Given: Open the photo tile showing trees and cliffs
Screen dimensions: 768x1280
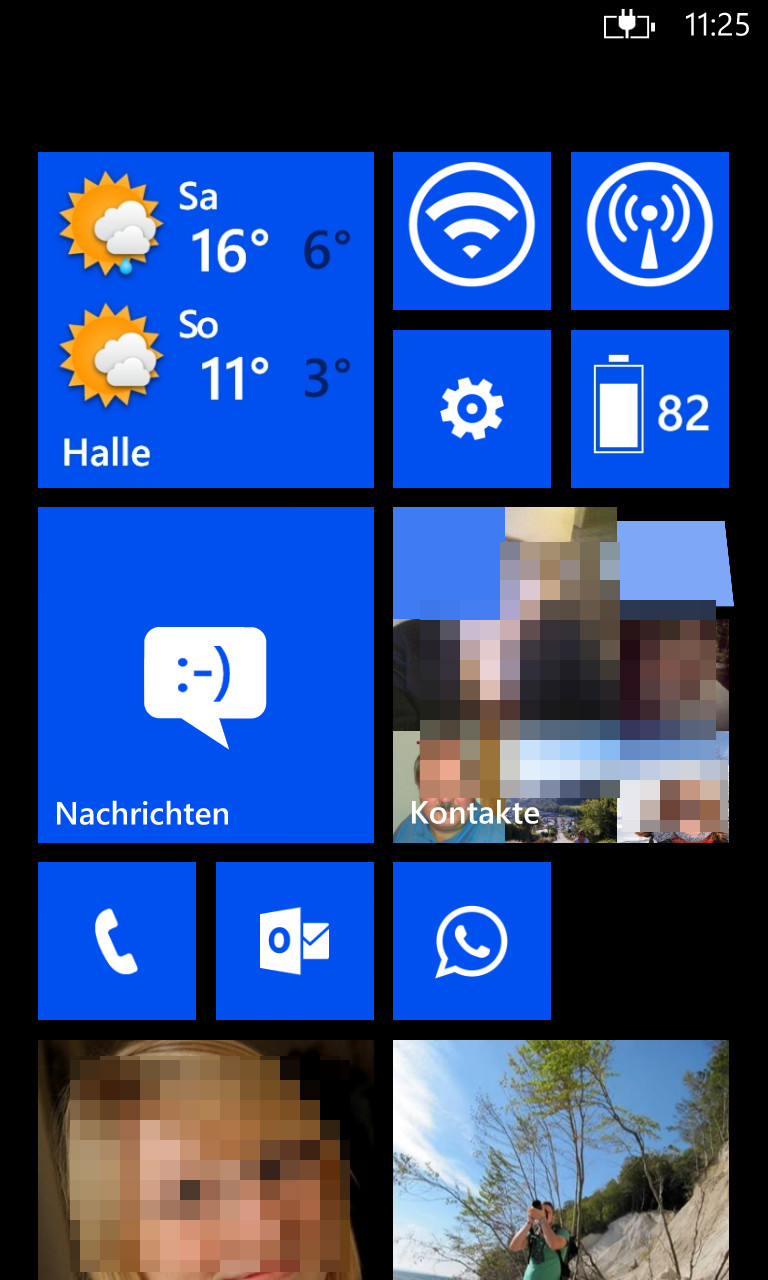Looking at the screenshot, I should (x=561, y=1160).
